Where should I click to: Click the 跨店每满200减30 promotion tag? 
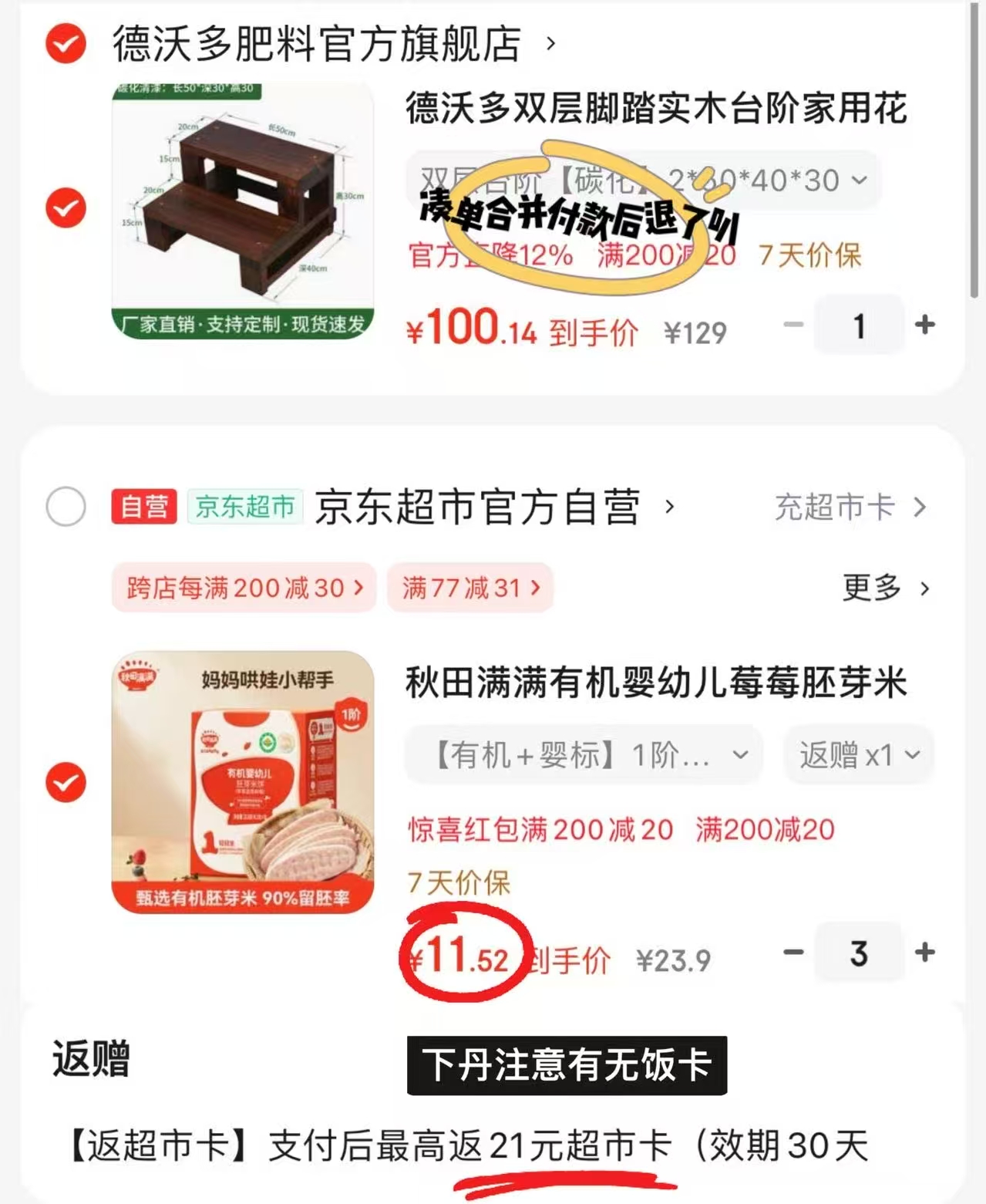241,589
